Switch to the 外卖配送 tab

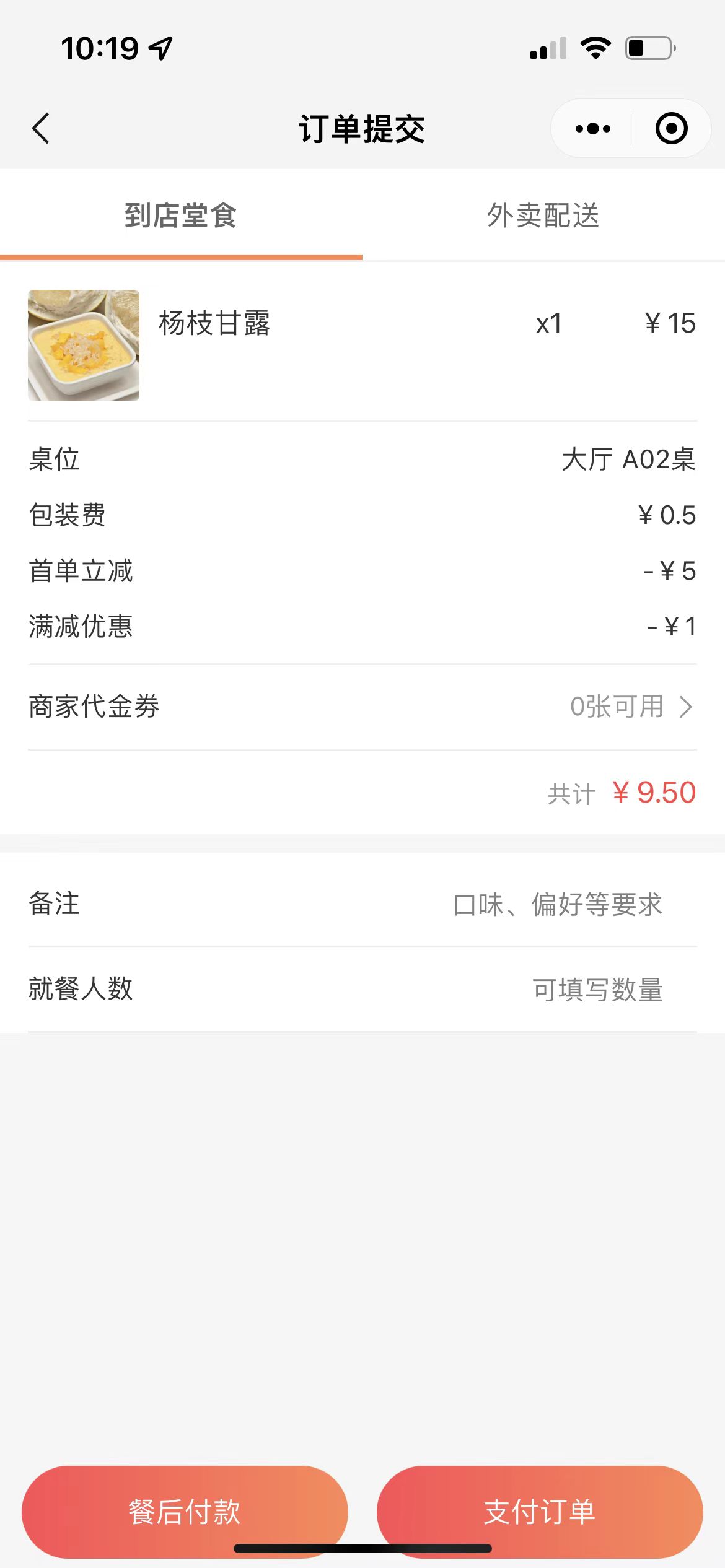pyautogui.click(x=543, y=216)
